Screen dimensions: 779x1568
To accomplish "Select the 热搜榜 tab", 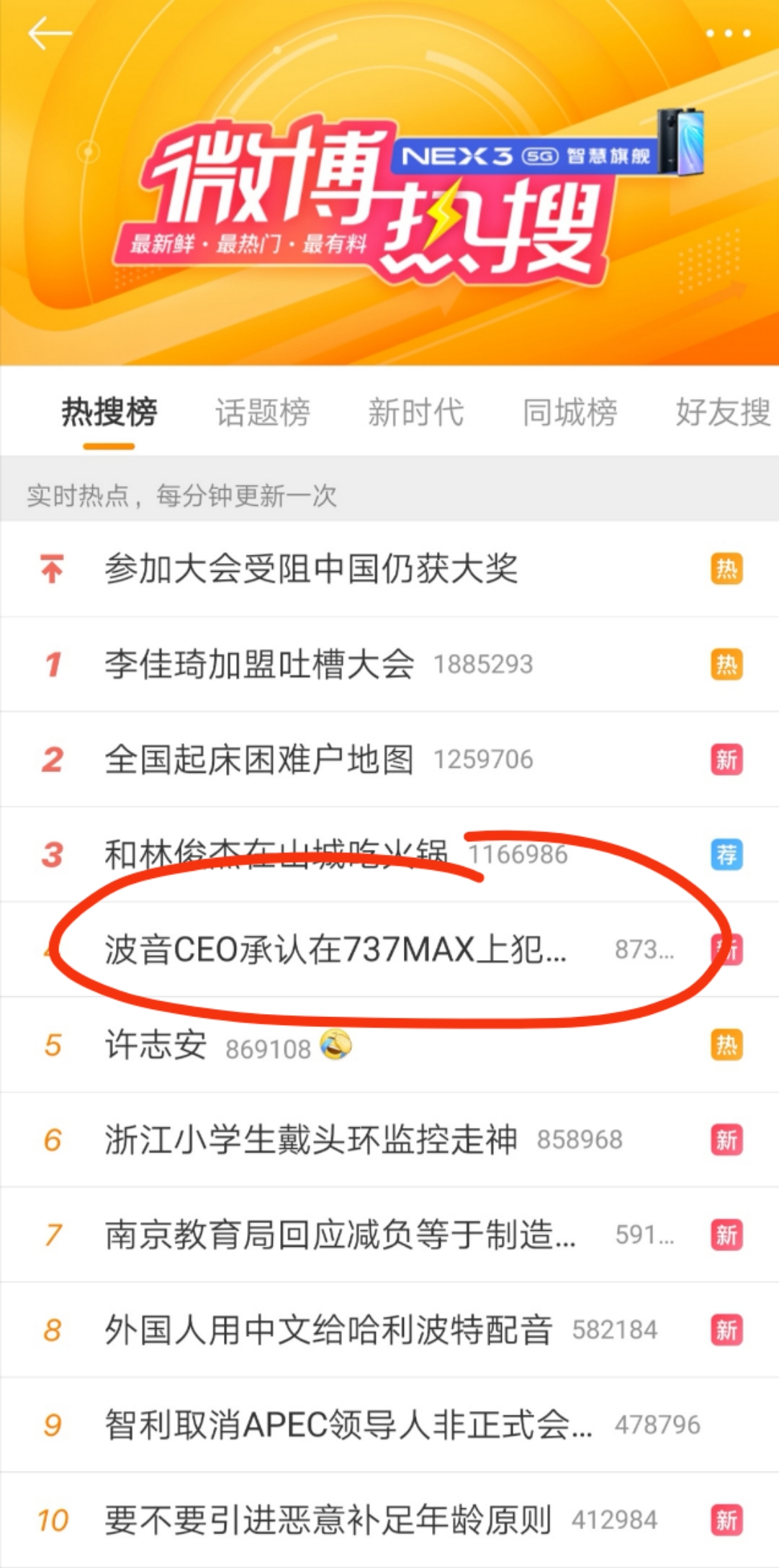I will click(109, 413).
